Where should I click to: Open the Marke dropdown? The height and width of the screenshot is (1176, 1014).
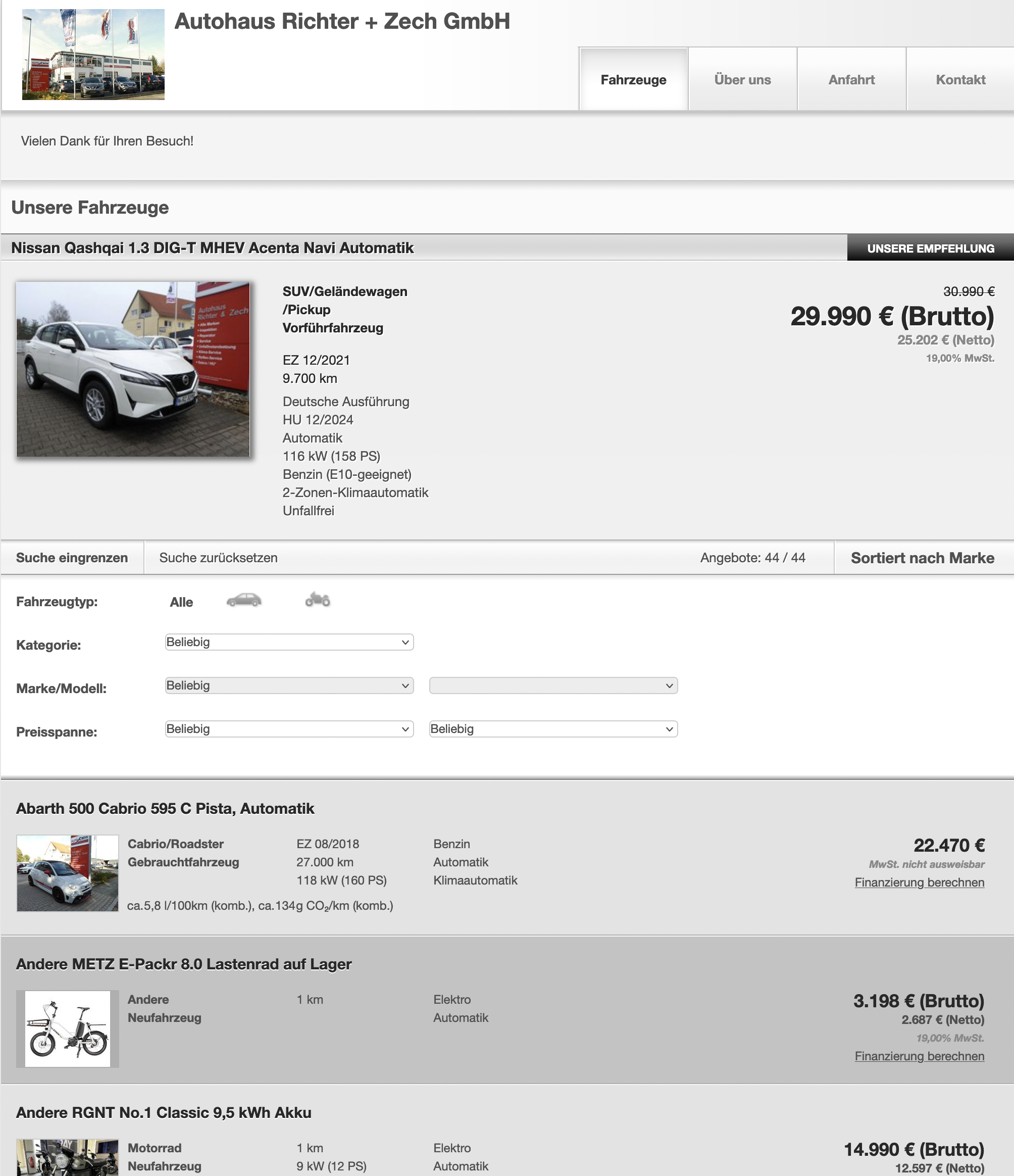(289, 685)
